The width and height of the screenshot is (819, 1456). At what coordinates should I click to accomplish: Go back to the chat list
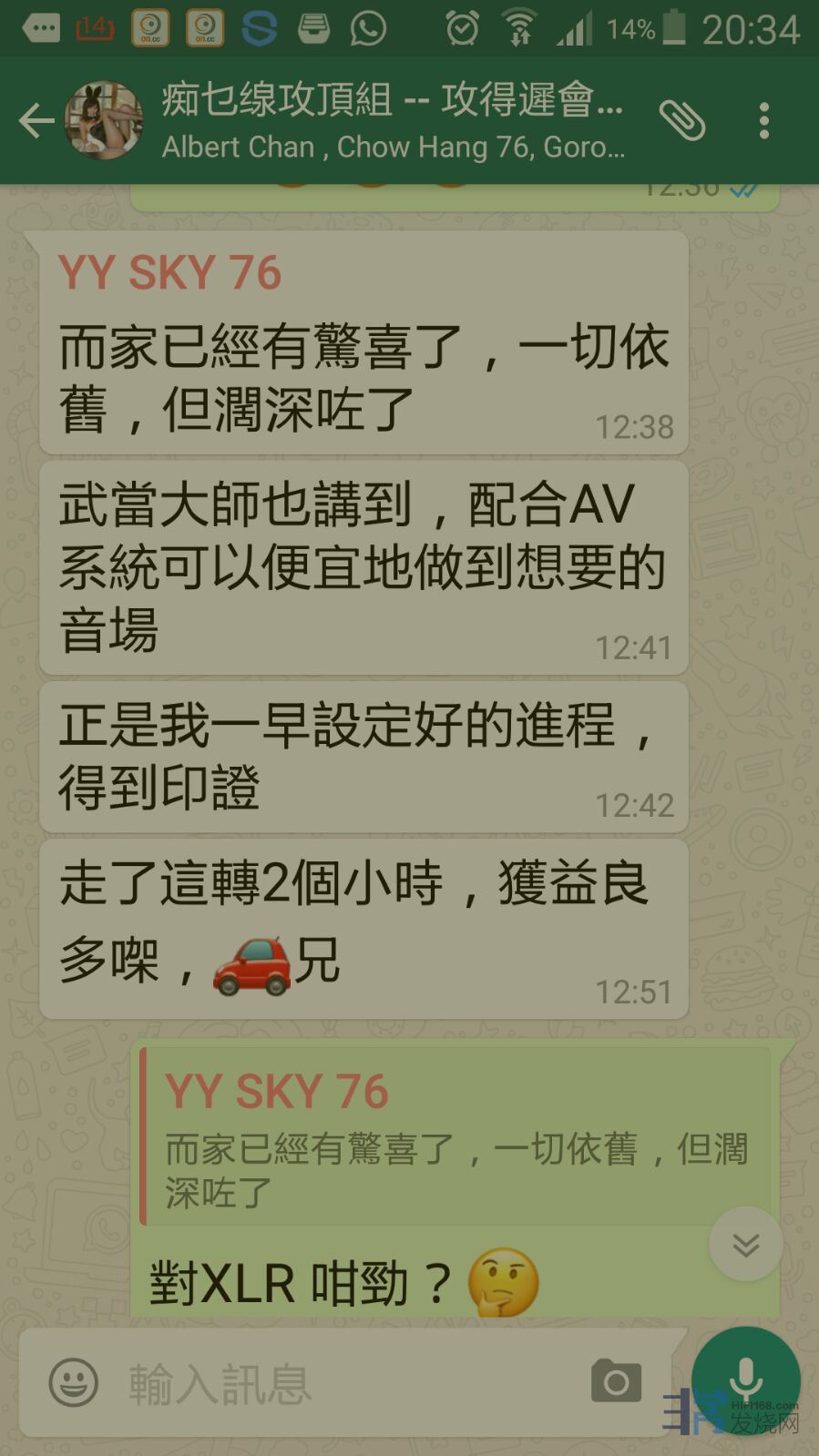[35, 120]
